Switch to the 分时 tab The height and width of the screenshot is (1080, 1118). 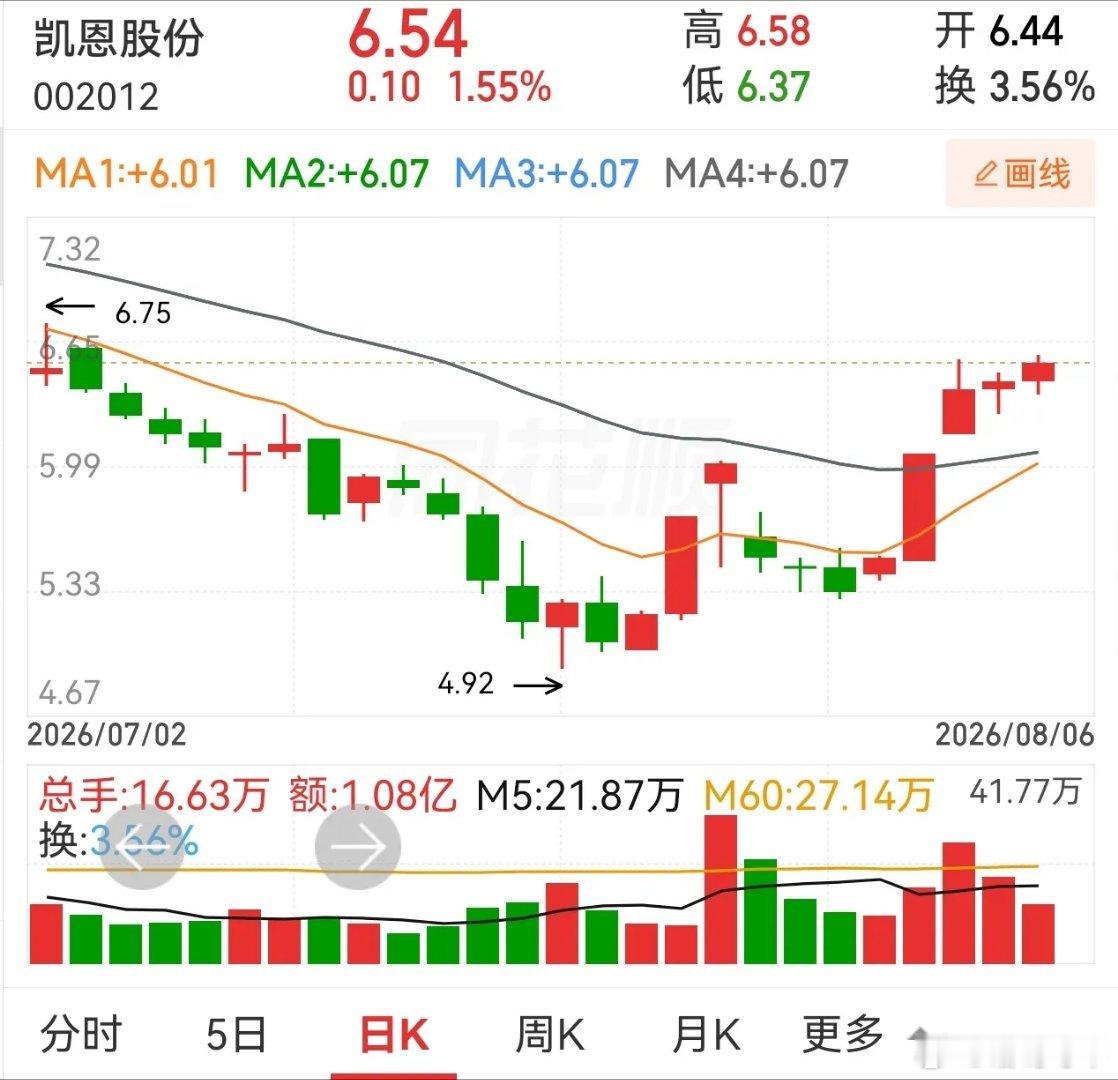[x=81, y=1034]
